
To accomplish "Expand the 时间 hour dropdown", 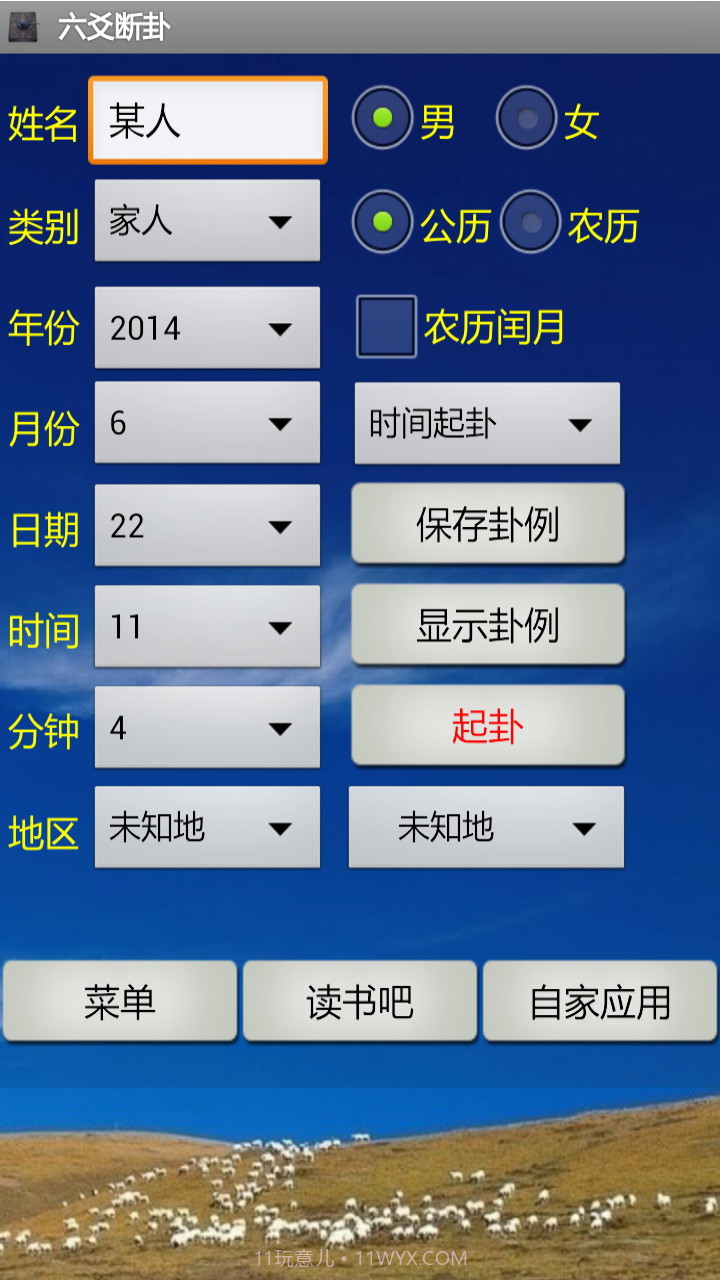I will 206,627.
